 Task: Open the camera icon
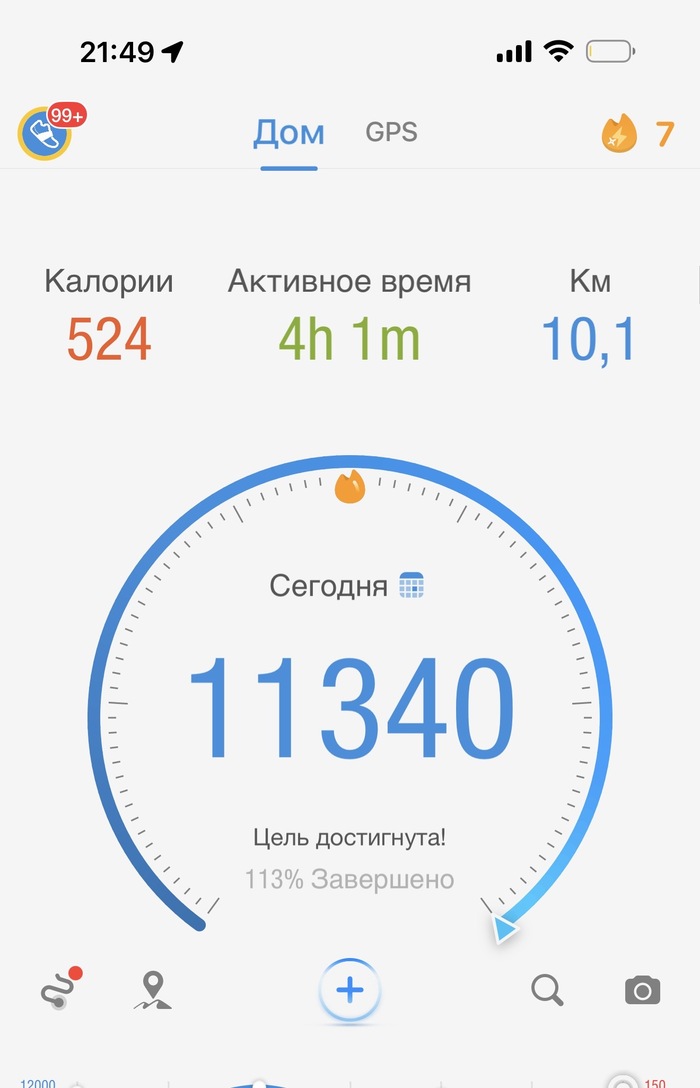[x=642, y=991]
